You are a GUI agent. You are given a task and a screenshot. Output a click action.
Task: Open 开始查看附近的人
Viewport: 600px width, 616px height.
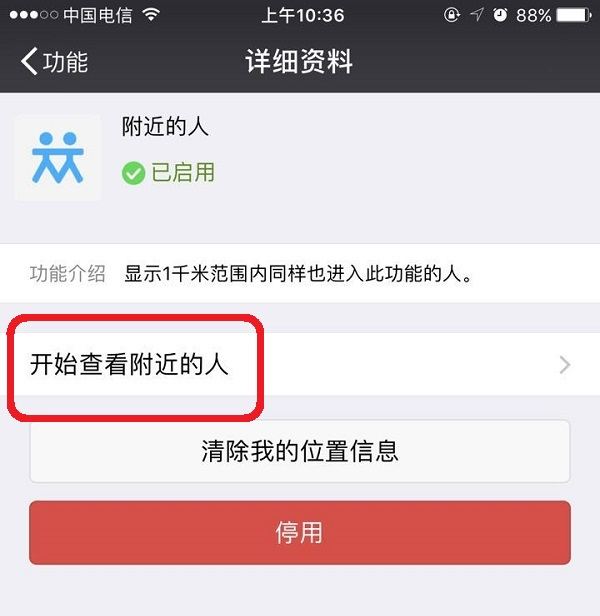click(299, 365)
